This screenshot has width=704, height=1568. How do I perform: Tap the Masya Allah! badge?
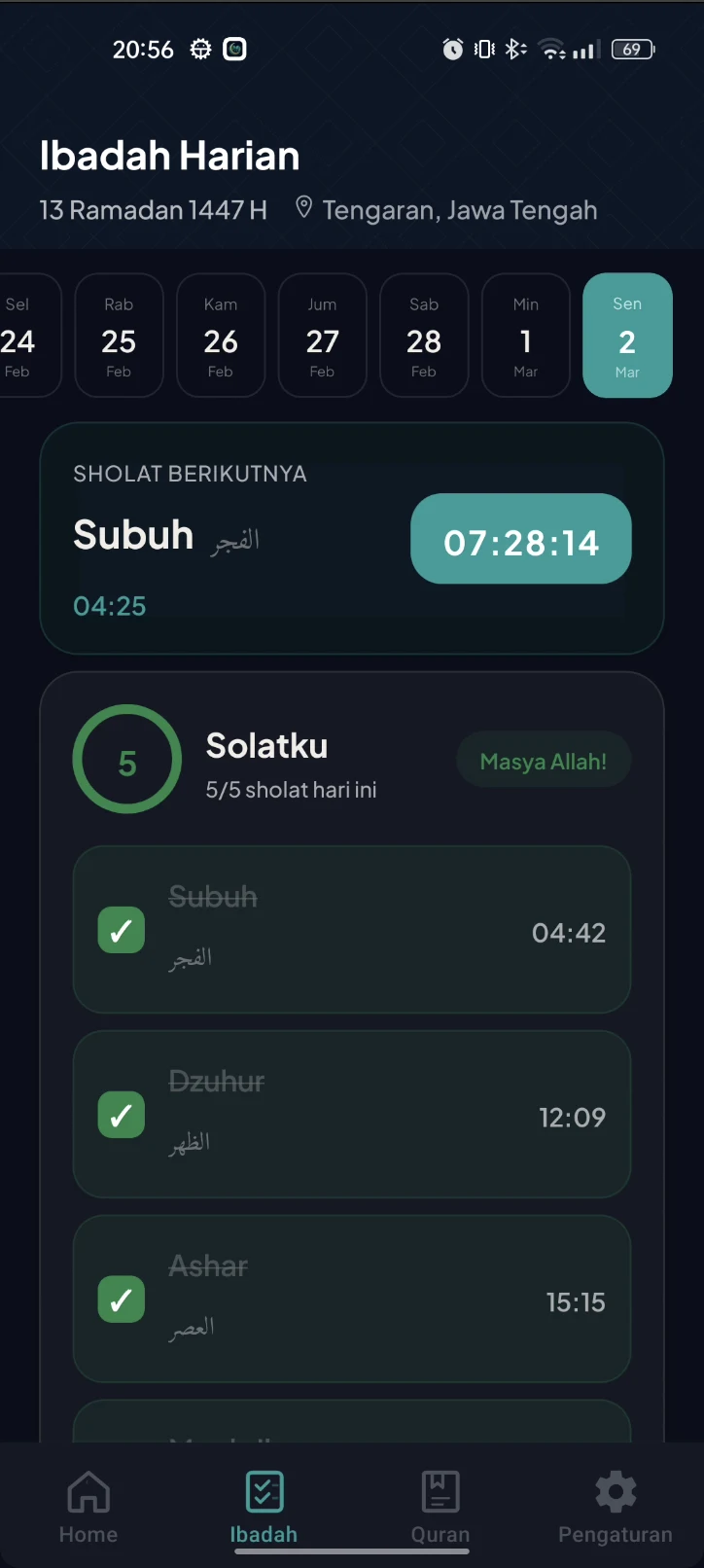[544, 760]
